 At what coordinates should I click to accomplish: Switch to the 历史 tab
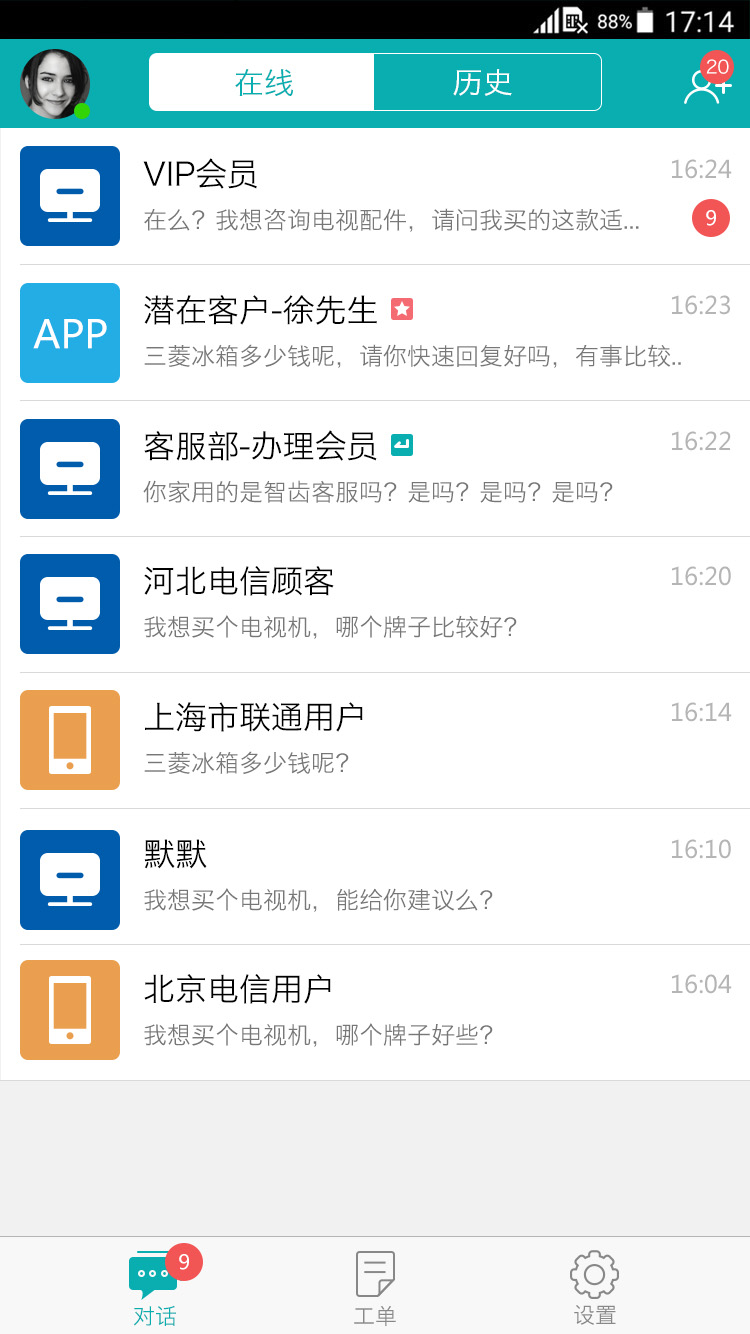click(x=487, y=82)
